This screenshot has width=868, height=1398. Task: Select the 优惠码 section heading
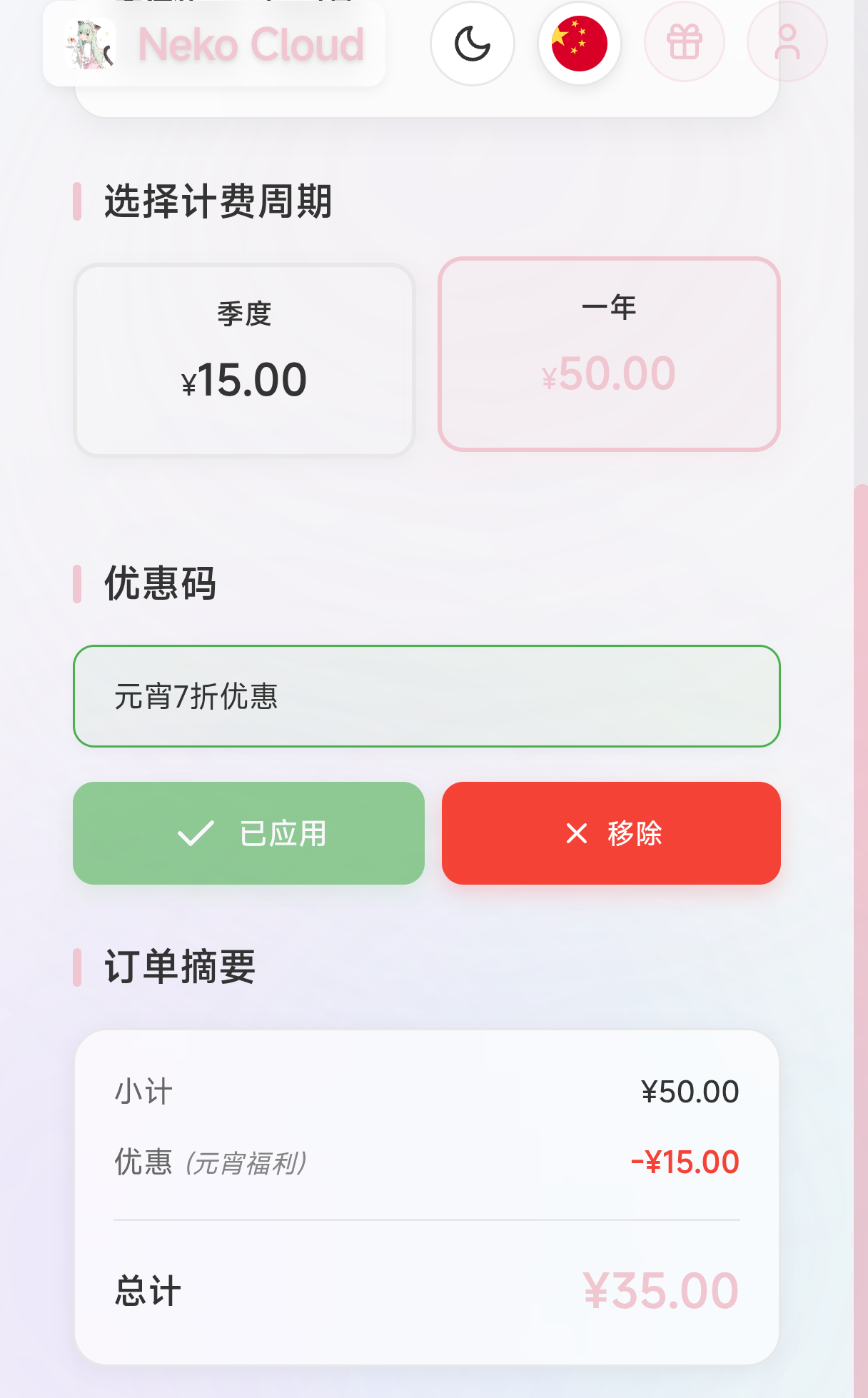coord(158,583)
